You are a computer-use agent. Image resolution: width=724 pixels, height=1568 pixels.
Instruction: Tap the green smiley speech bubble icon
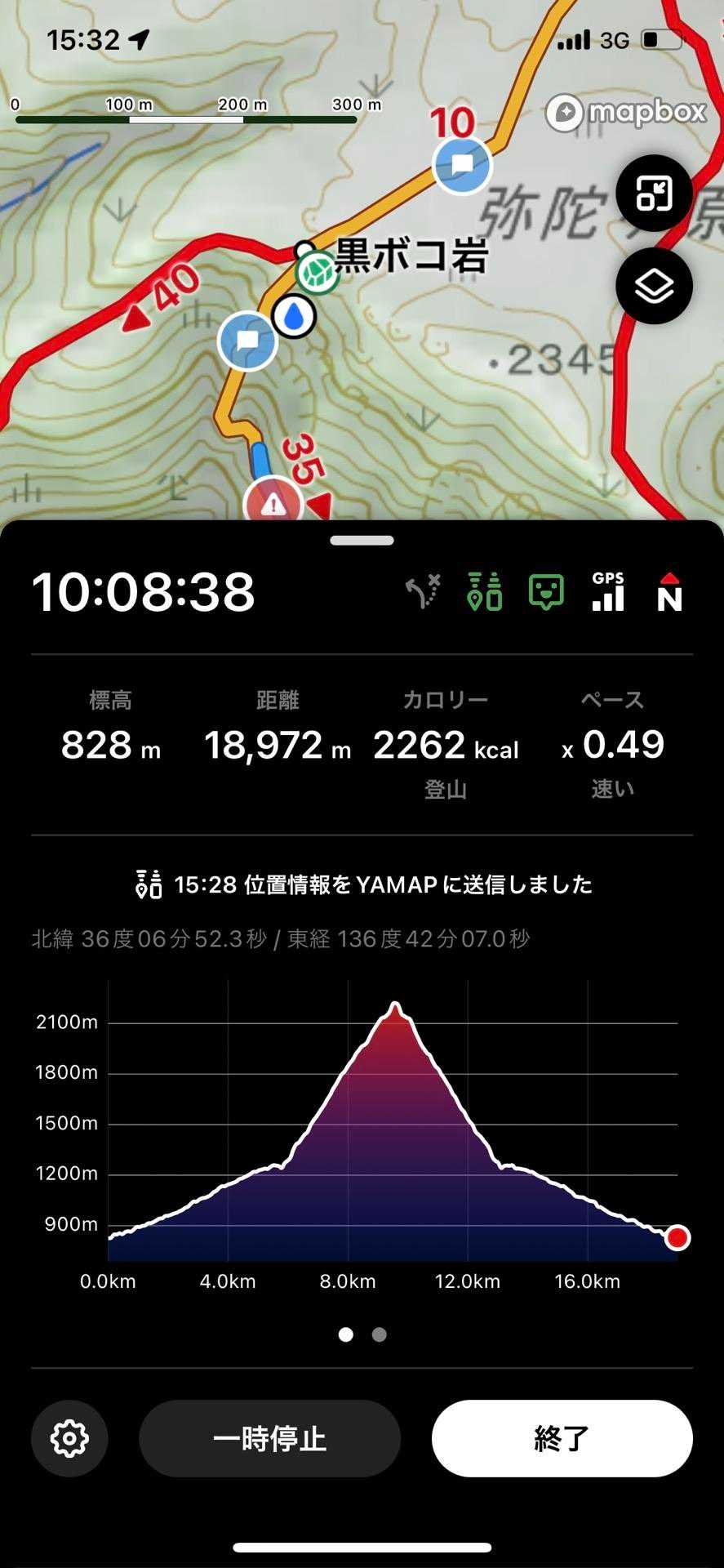tap(546, 592)
